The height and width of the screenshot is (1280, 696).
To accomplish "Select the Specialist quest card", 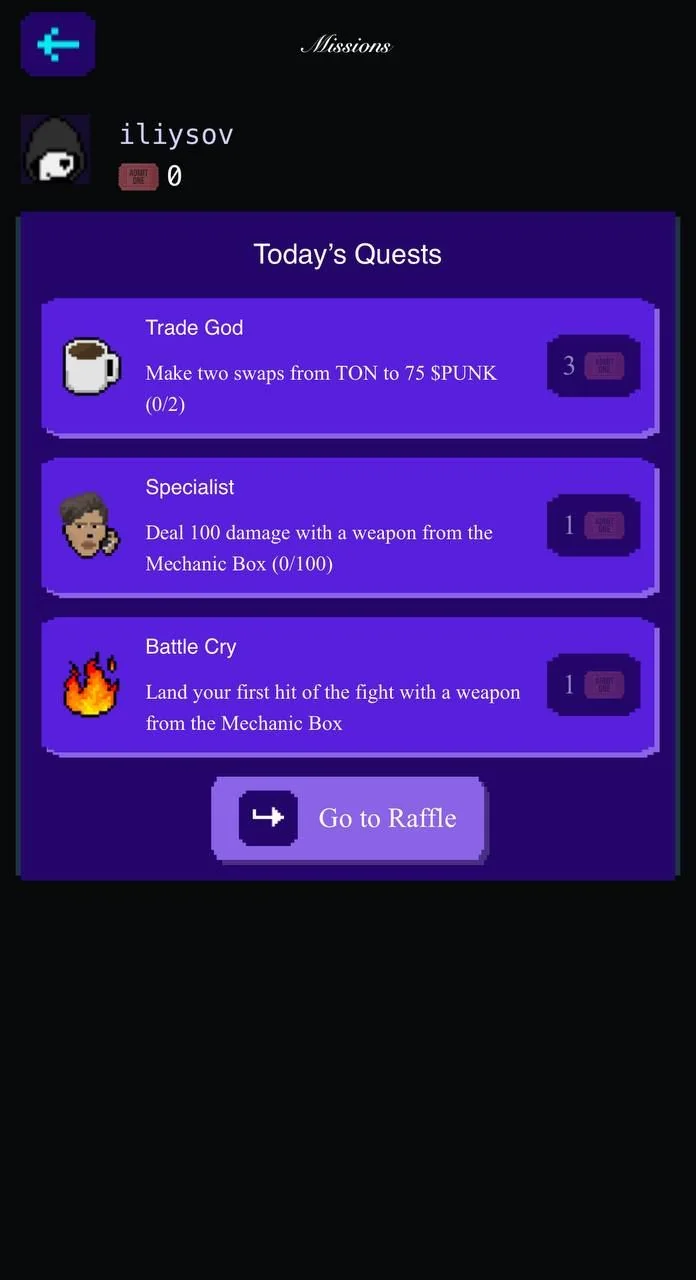I will pyautogui.click(x=350, y=527).
